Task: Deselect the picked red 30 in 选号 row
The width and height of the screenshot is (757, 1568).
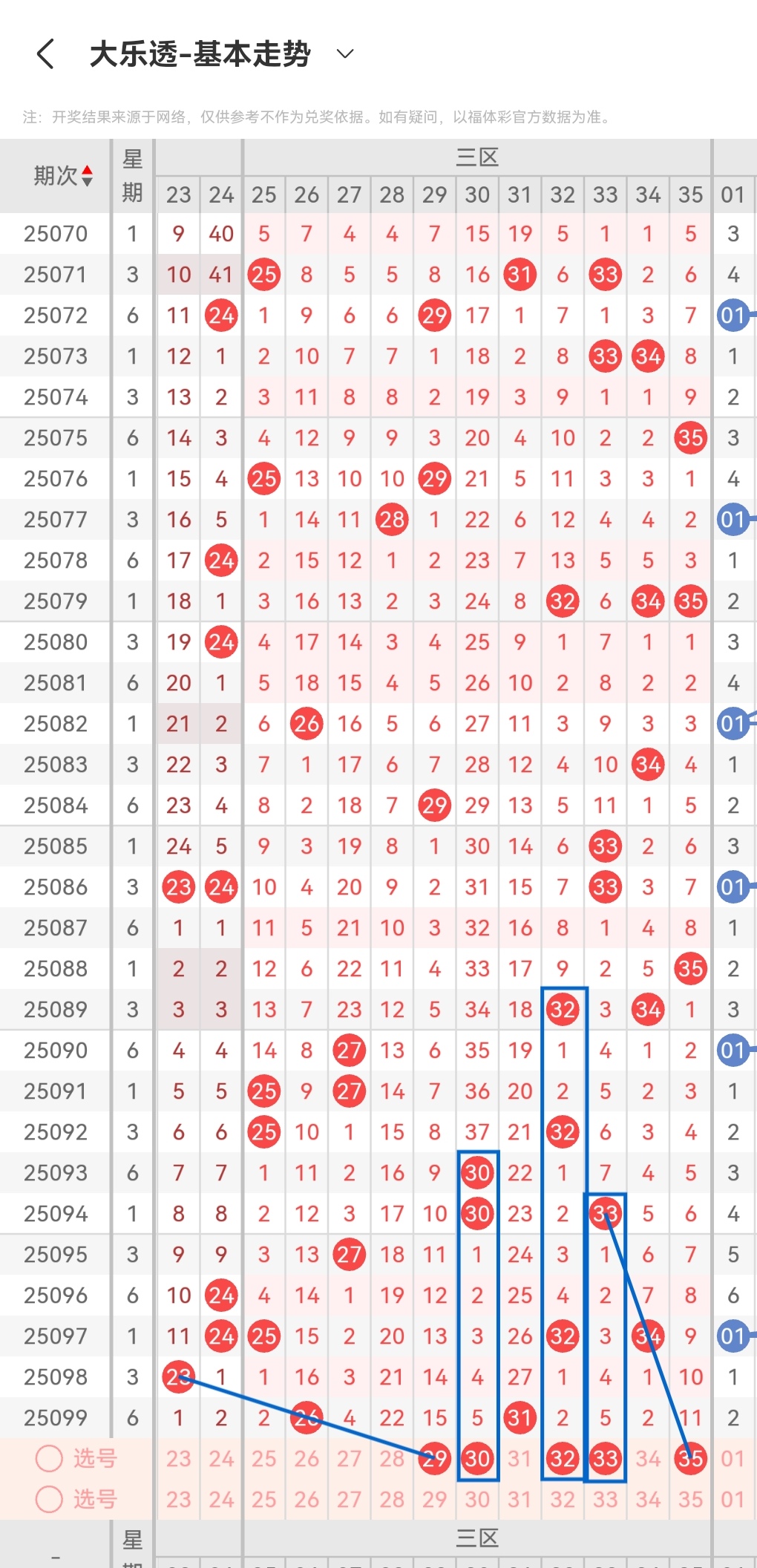Action: point(477,1458)
